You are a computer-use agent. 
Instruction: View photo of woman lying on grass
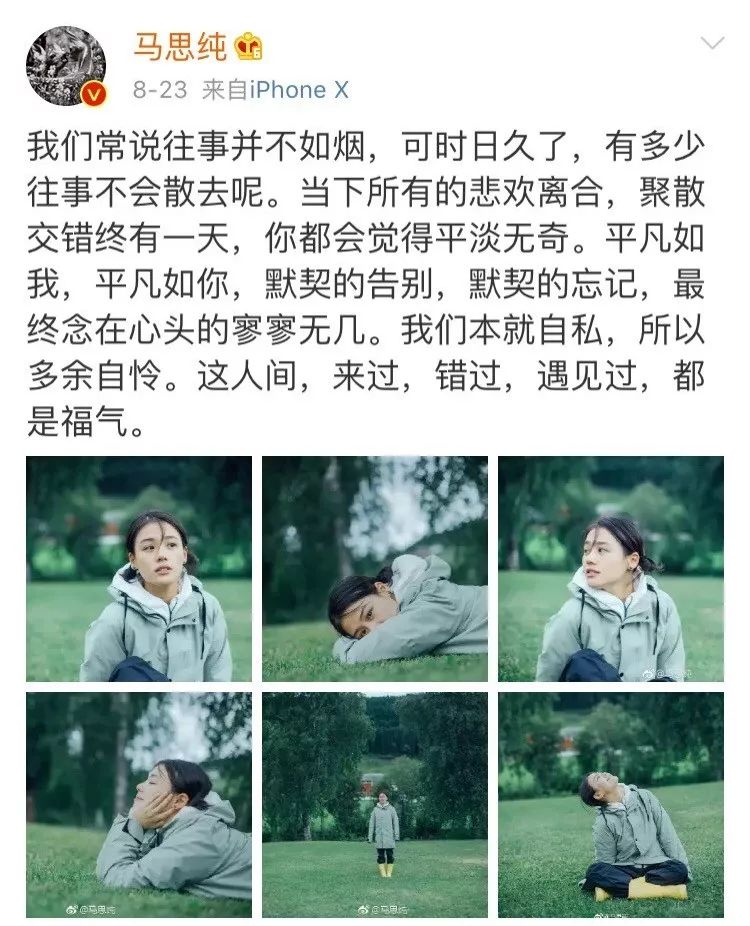[375, 569]
